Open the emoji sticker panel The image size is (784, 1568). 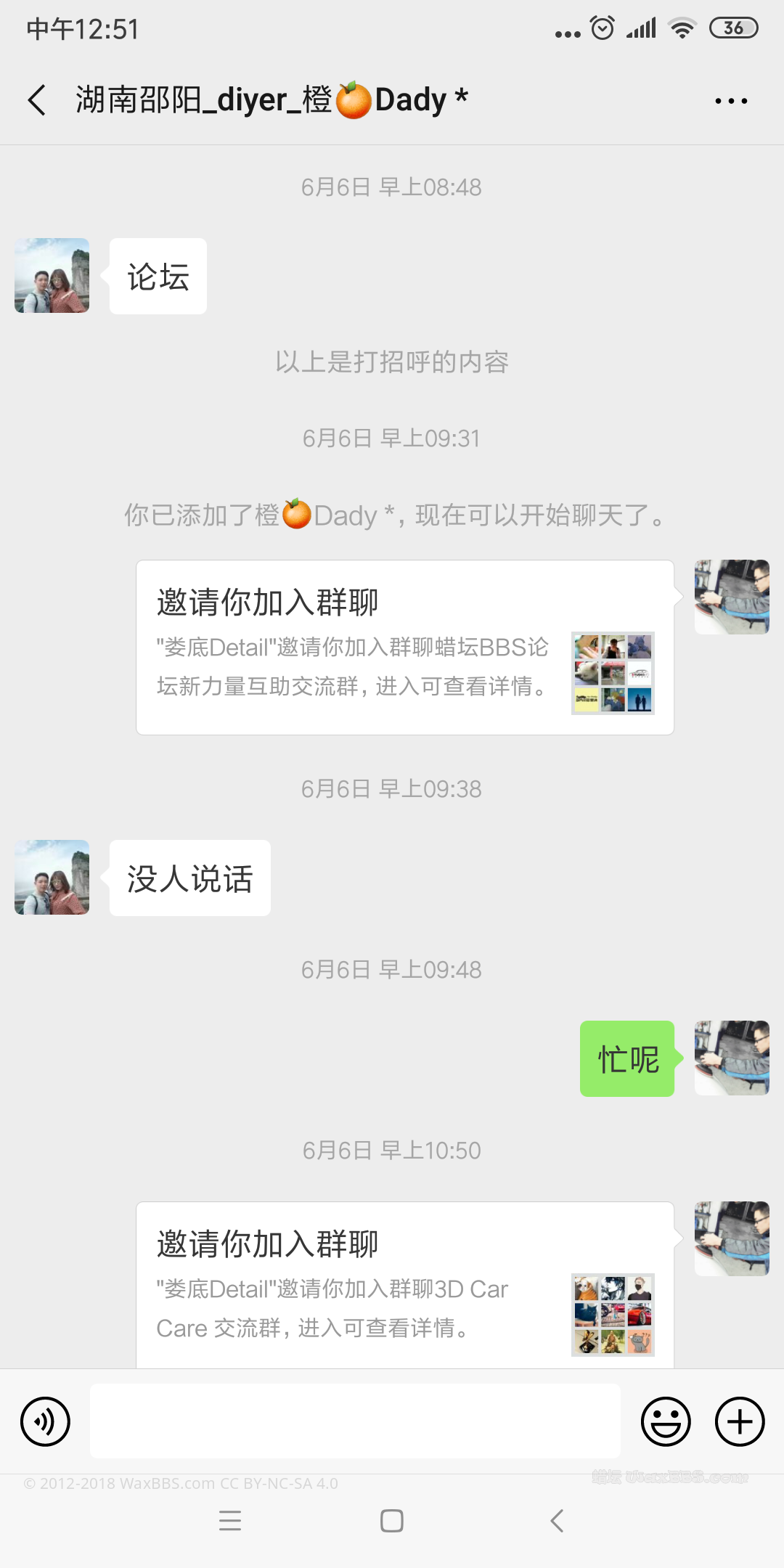click(665, 1421)
